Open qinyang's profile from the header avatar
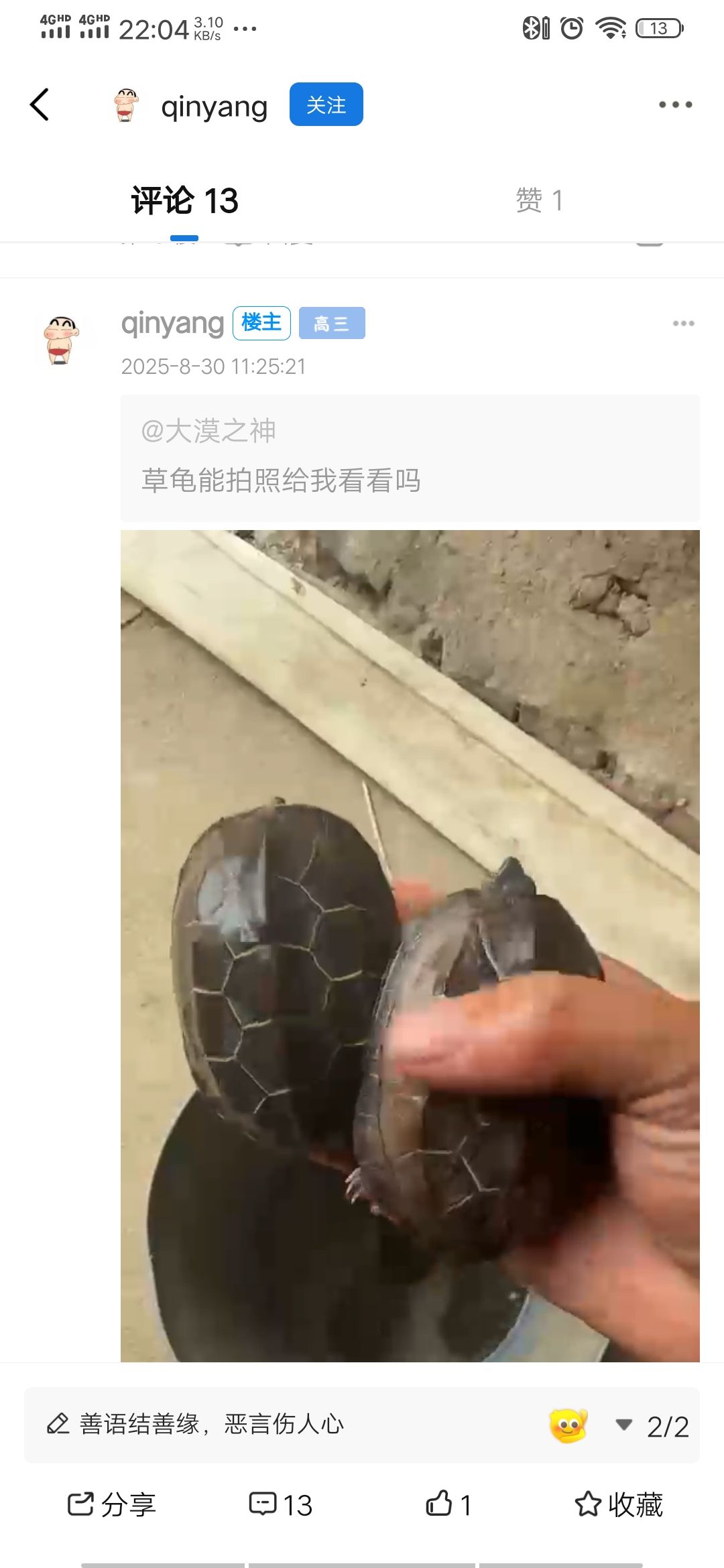724x1568 pixels. coord(125,105)
